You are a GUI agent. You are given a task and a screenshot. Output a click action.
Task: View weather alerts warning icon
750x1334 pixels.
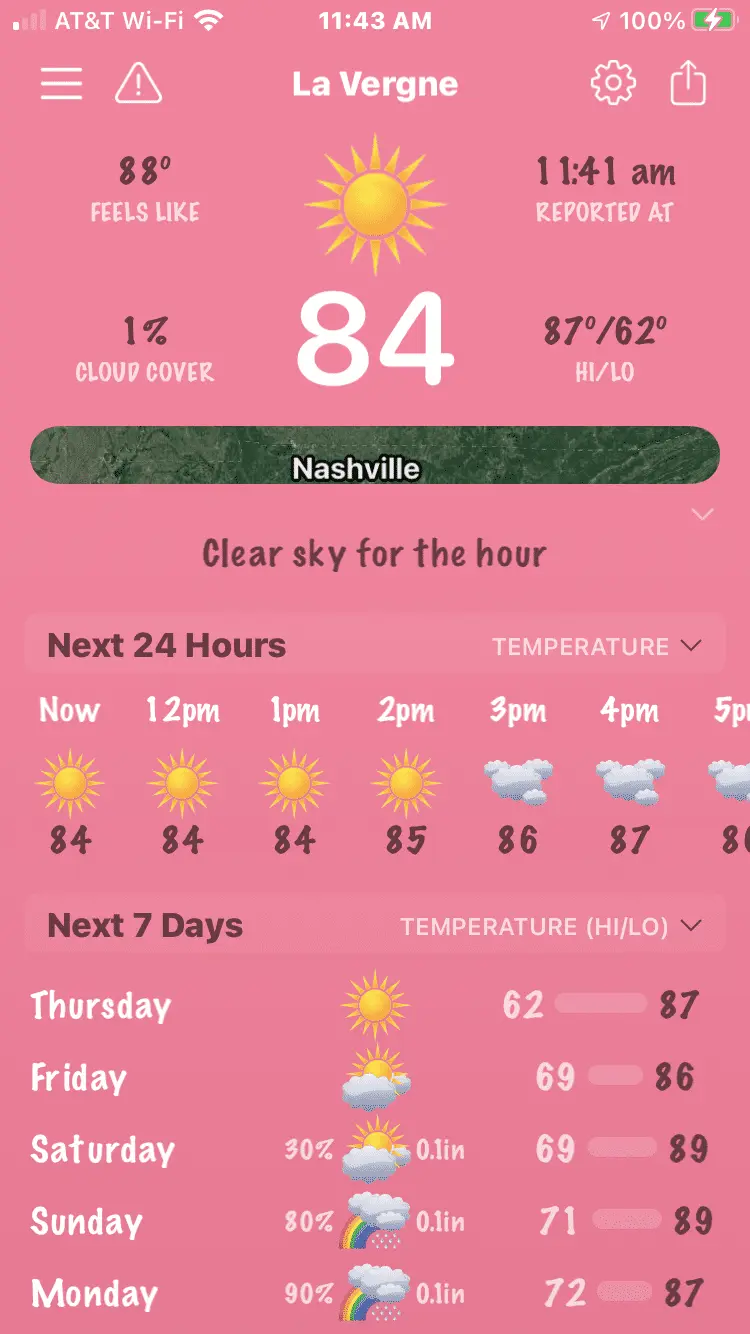coord(139,84)
